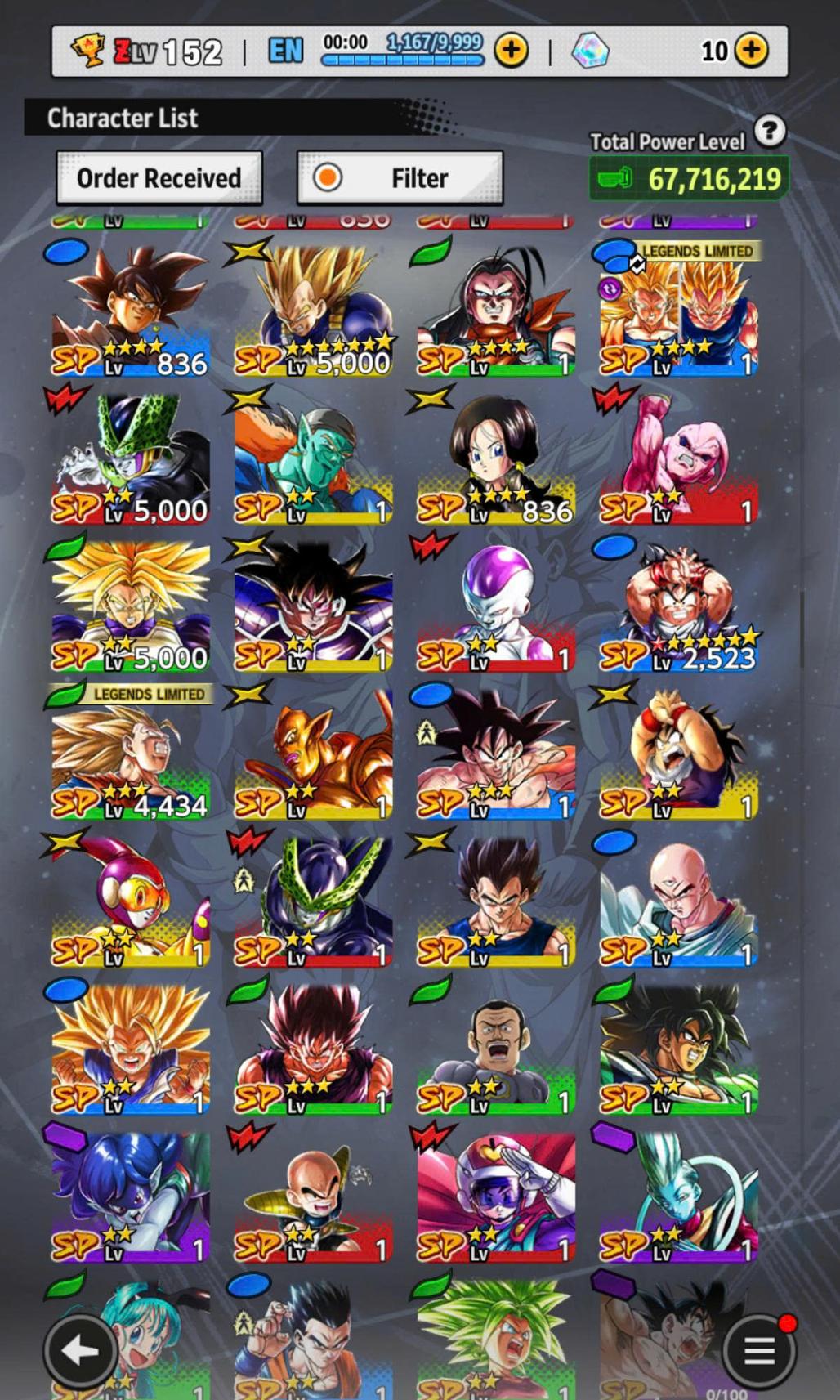
Task: Select the Perfect Cell tile at Lv 5,000
Action: (x=131, y=459)
